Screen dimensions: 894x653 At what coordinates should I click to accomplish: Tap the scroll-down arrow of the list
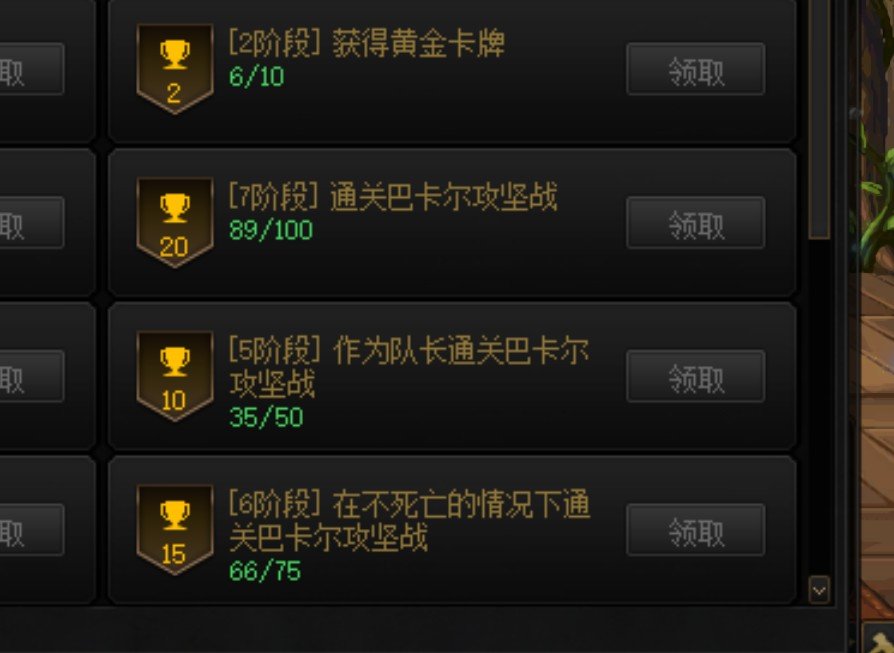819,590
